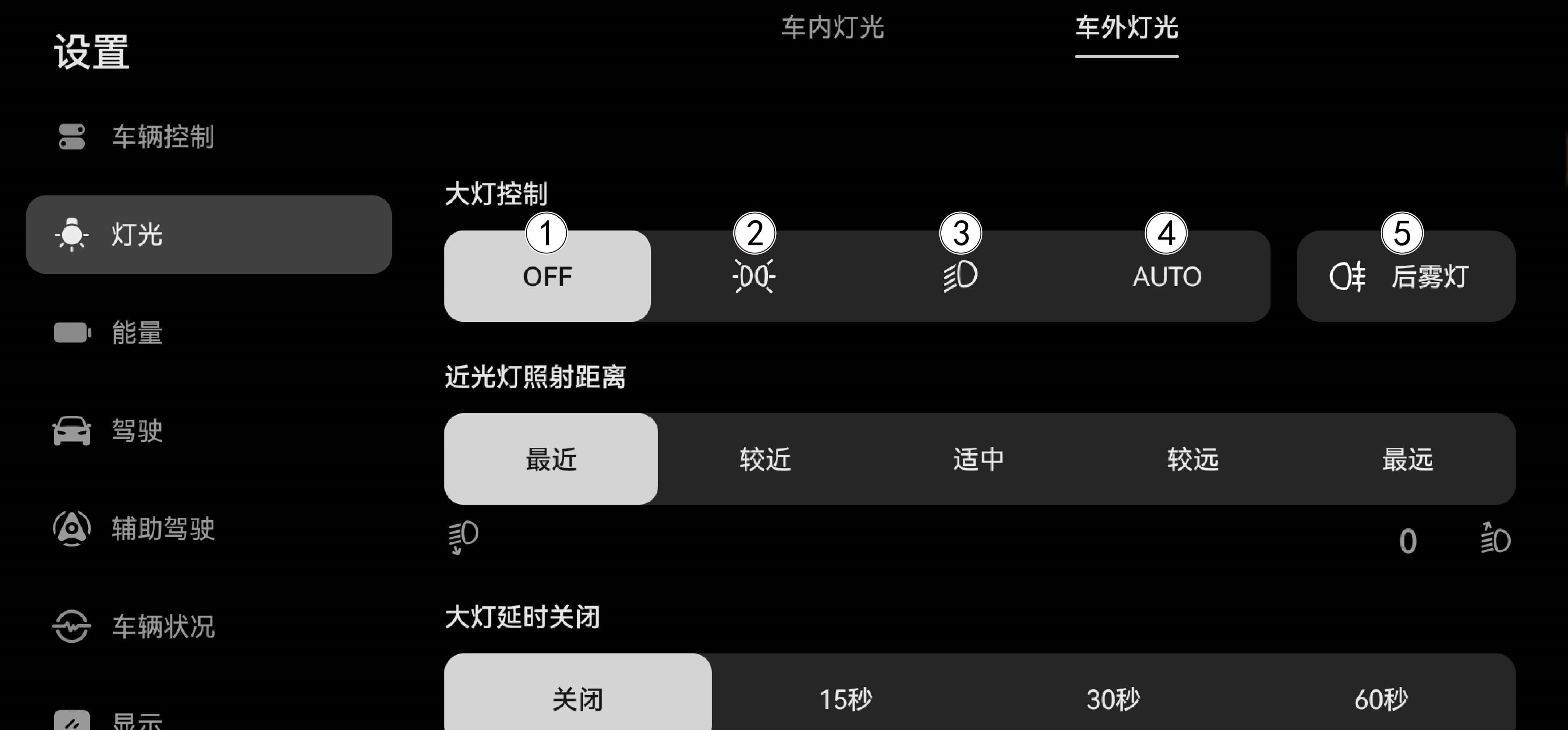The image size is (1568, 730).
Task: Switch to the 车内灯光 tab
Action: click(832, 28)
